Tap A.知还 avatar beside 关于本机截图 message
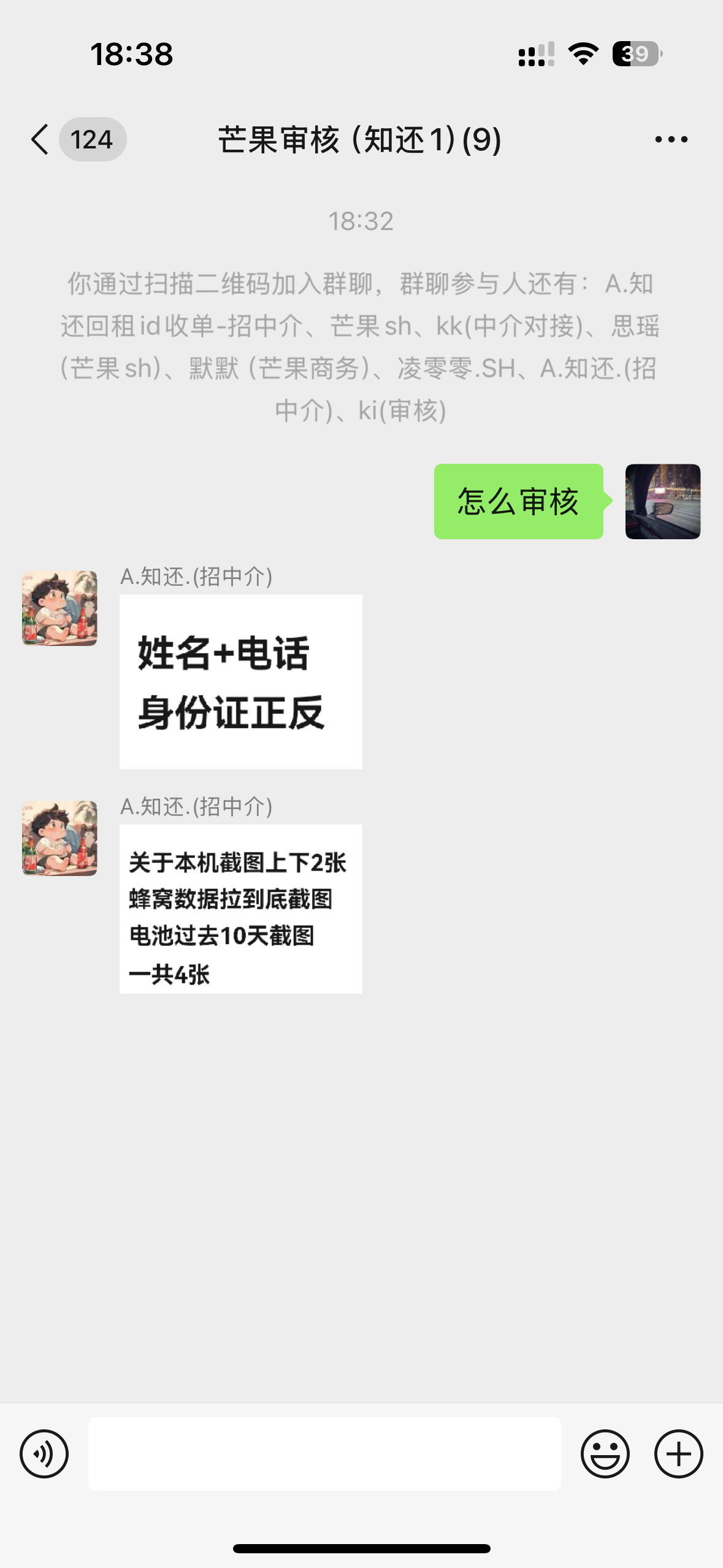 (59, 837)
